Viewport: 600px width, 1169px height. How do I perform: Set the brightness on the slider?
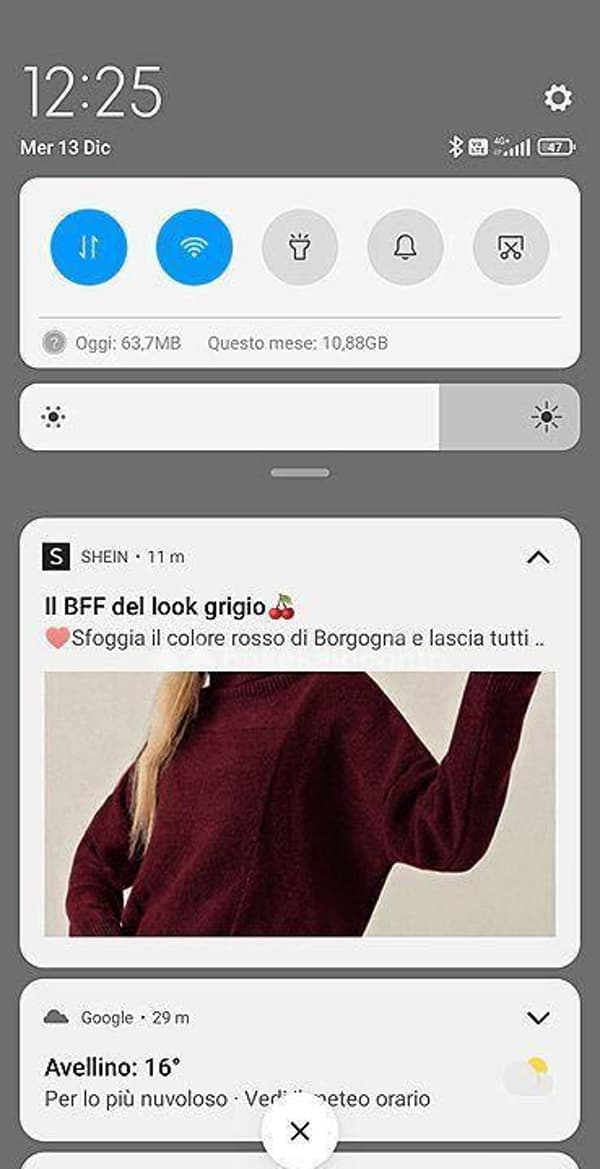[x=300, y=417]
